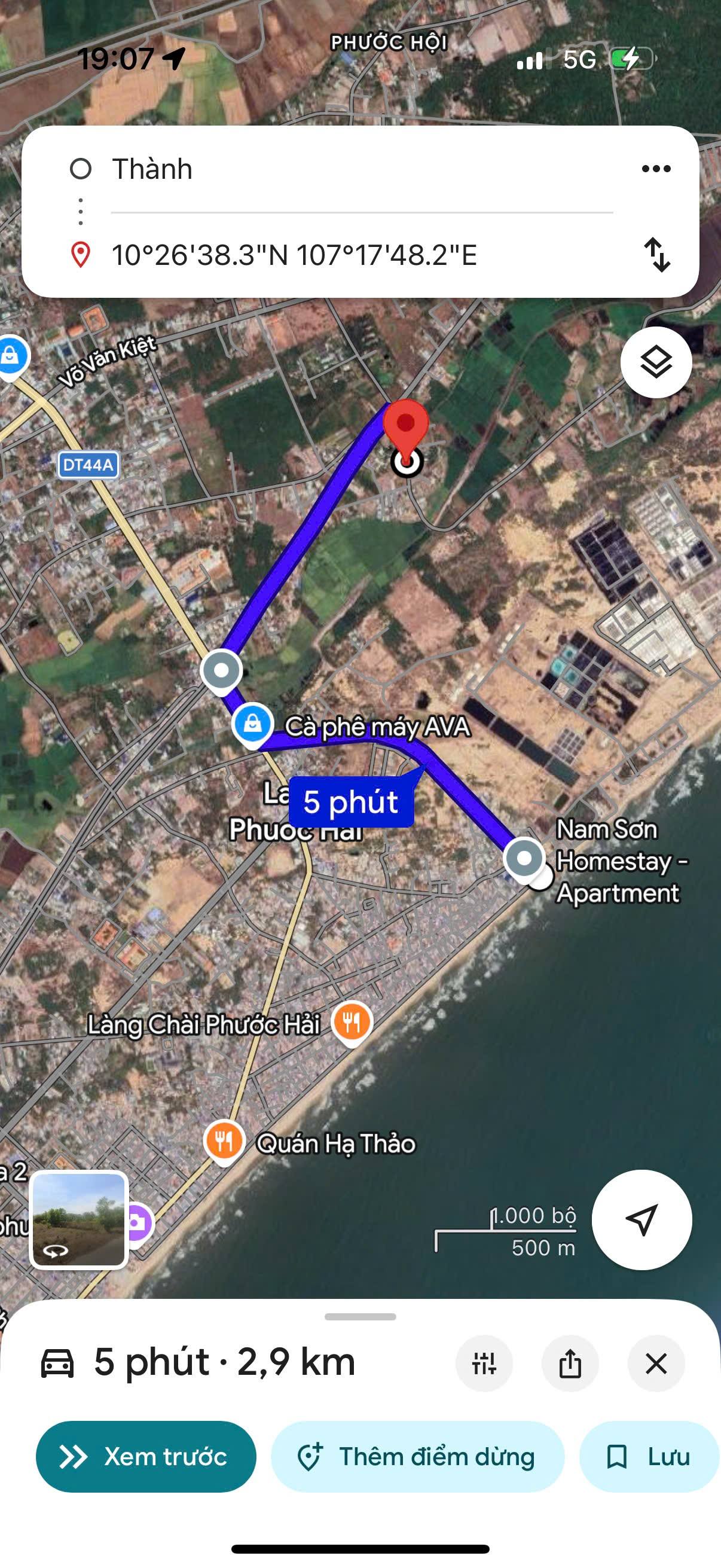Swap start and destination points
This screenshot has height=1568, width=721.
(x=657, y=254)
